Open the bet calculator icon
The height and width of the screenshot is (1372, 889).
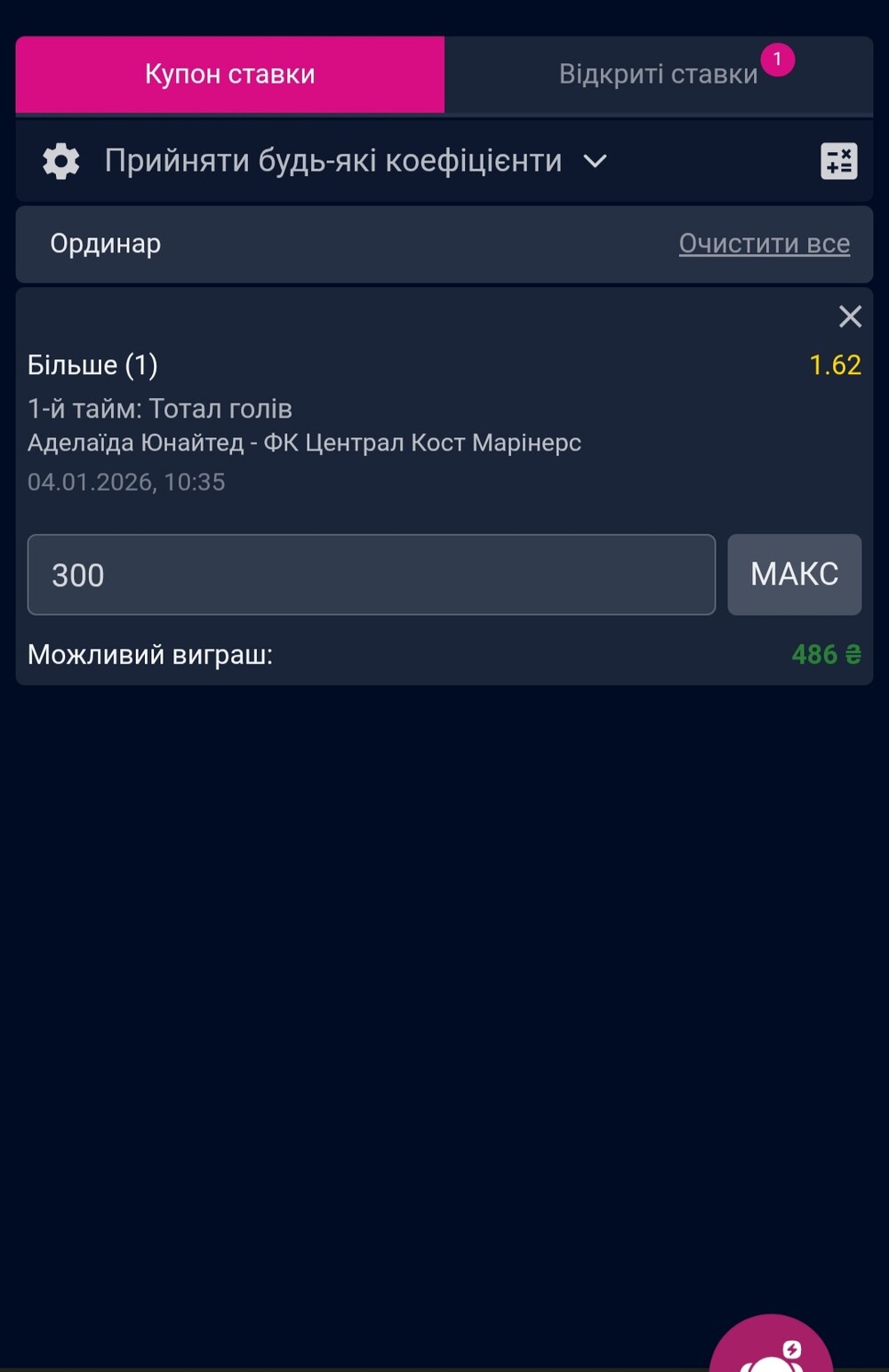tap(838, 162)
